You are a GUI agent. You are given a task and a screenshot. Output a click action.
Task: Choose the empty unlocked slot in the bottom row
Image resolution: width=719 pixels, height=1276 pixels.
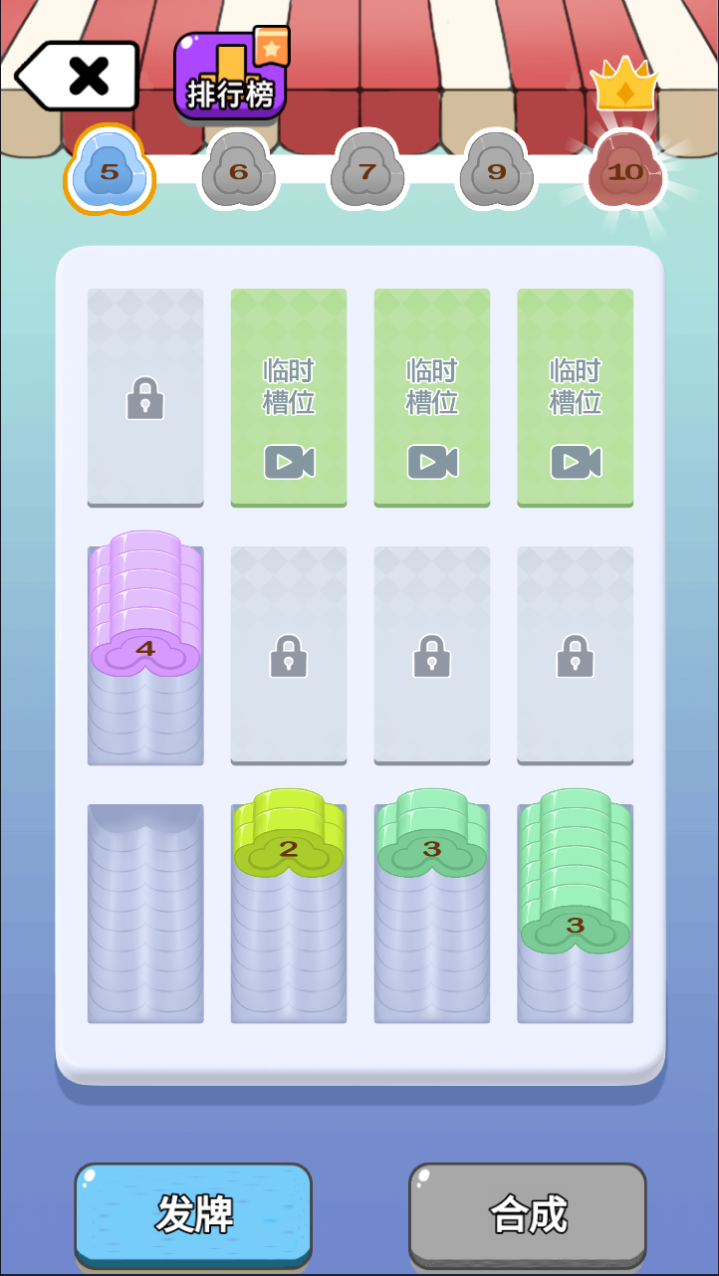(x=146, y=912)
